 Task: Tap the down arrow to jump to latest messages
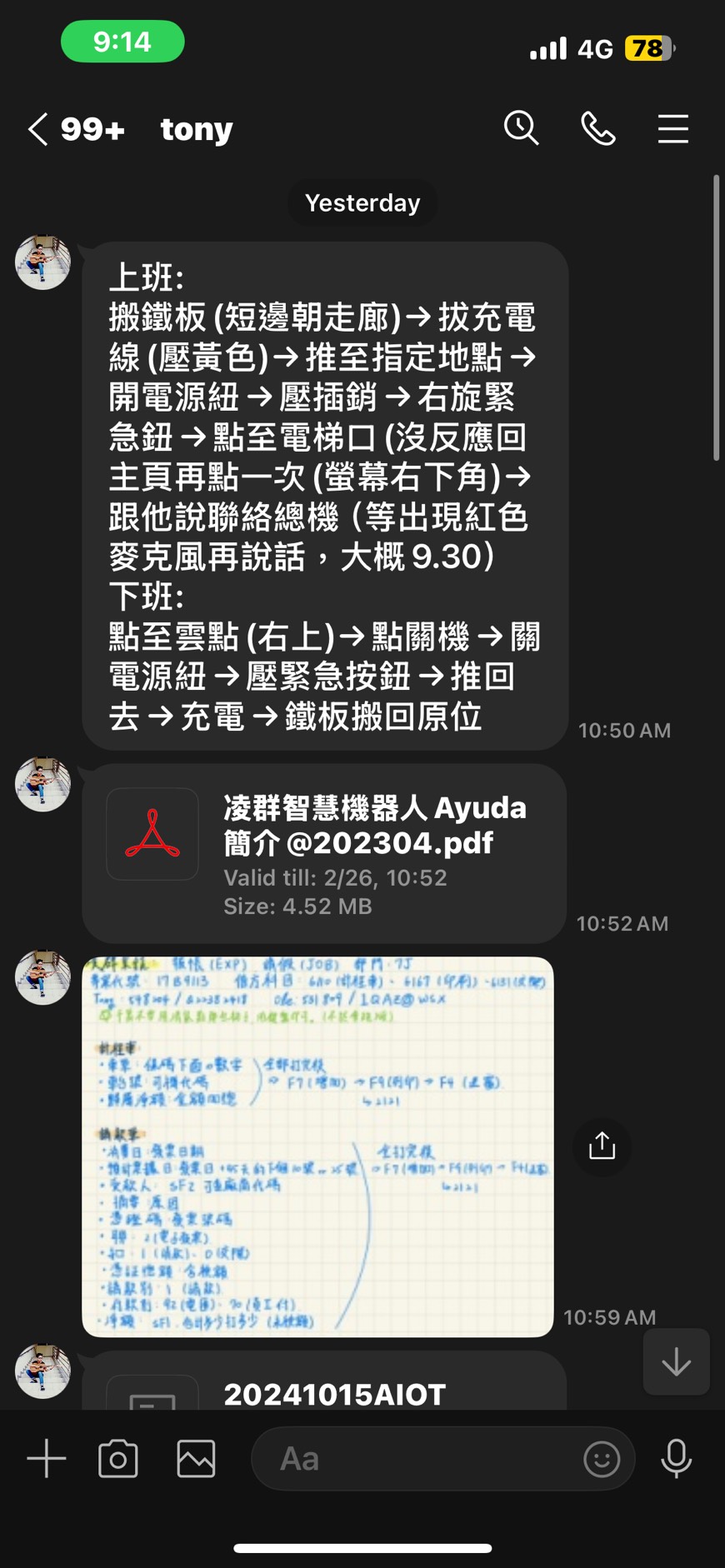(x=676, y=1361)
